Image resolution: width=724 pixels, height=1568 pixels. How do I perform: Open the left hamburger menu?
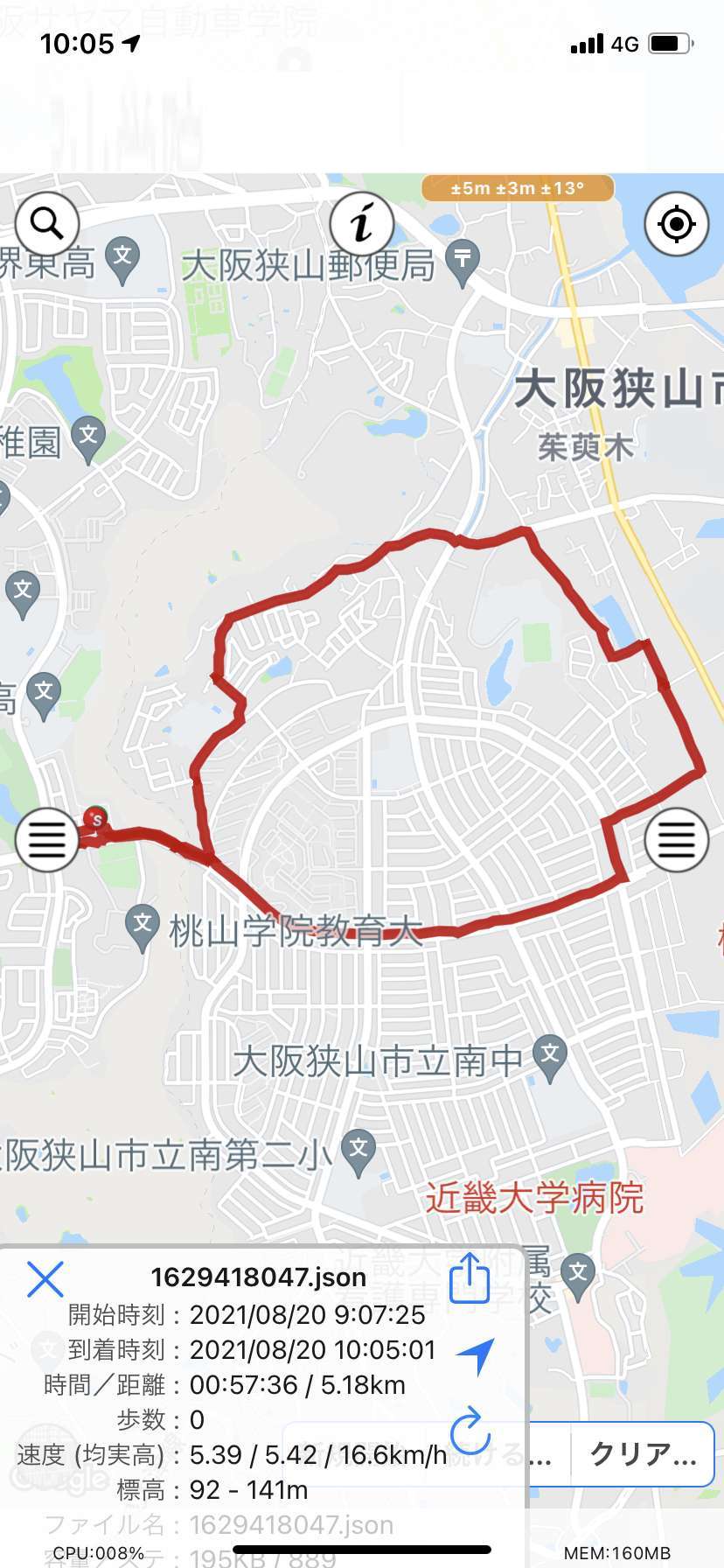[x=47, y=840]
